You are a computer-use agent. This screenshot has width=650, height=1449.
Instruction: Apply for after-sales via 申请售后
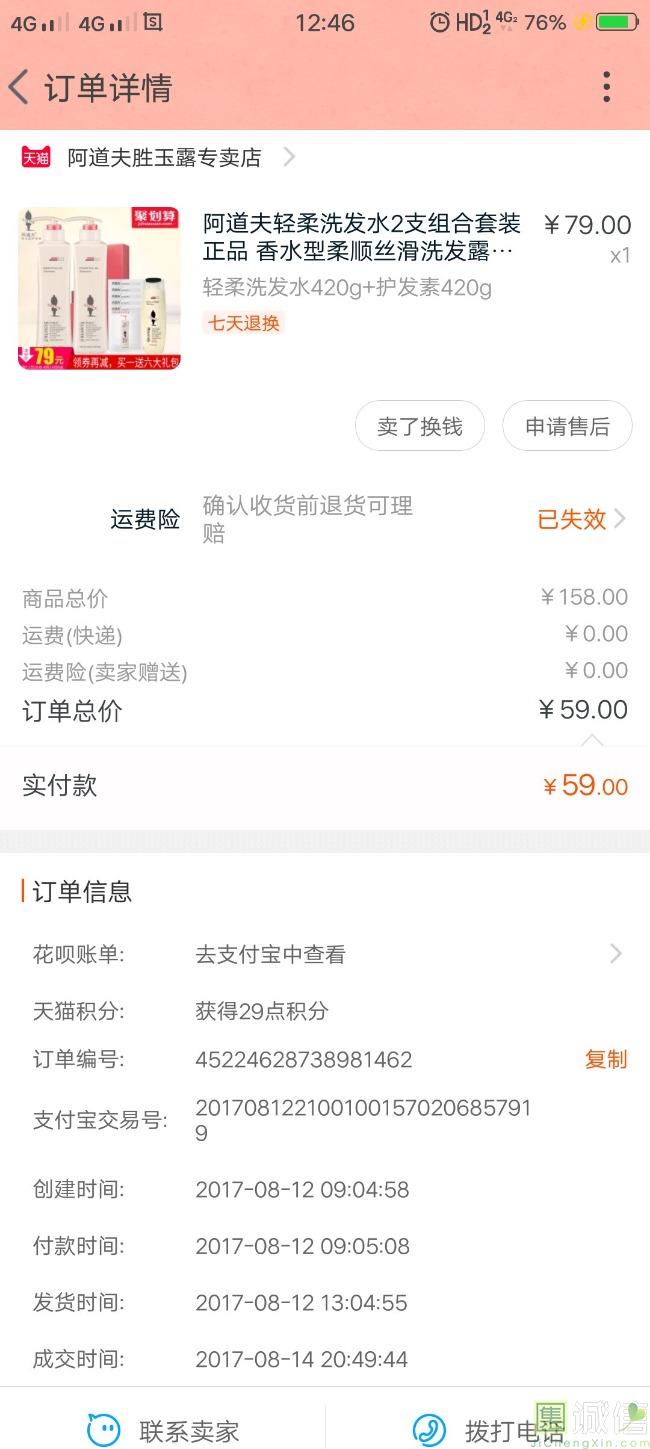tap(567, 427)
